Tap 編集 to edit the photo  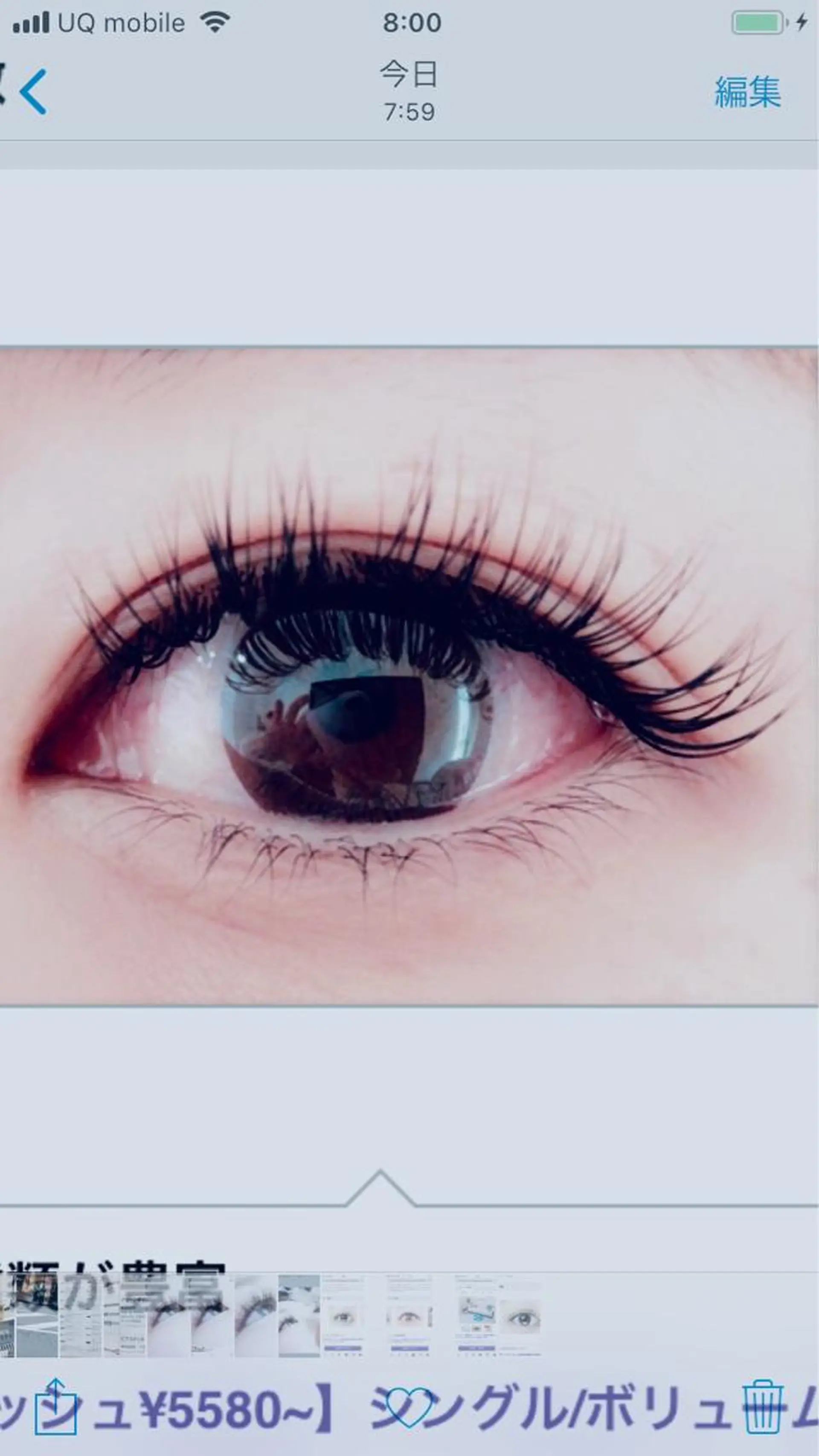(747, 92)
